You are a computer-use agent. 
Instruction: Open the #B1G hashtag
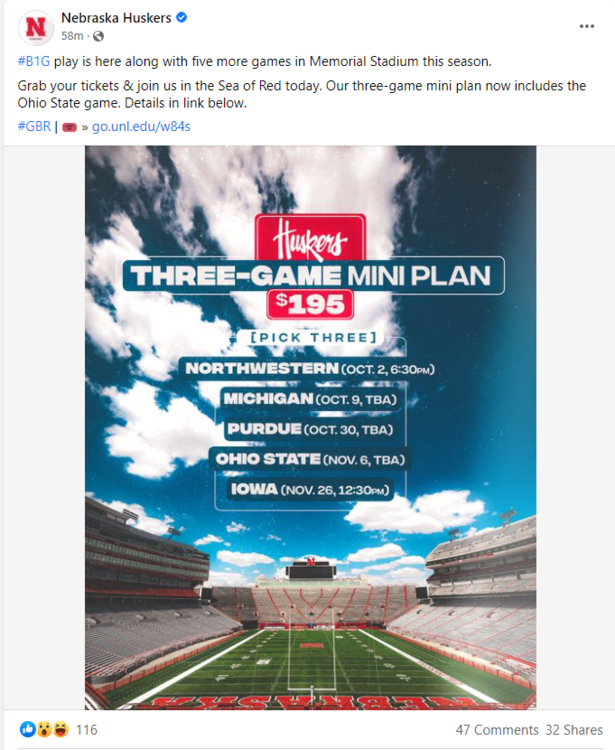(33, 62)
